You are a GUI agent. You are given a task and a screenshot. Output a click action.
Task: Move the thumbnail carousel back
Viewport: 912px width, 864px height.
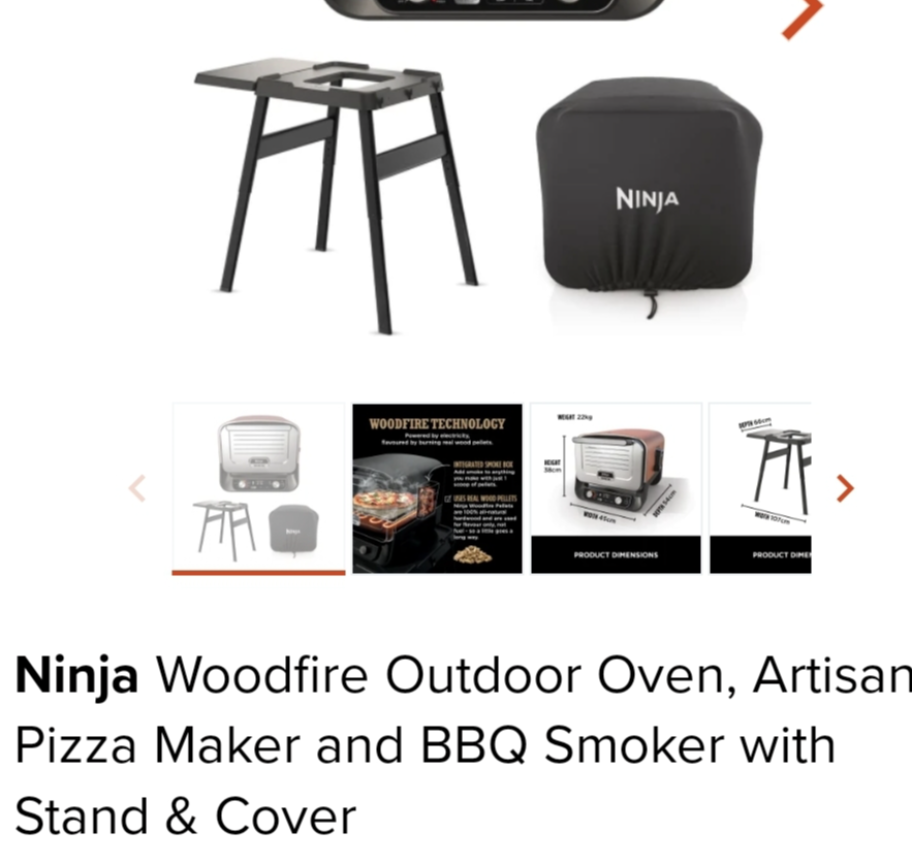(x=138, y=488)
